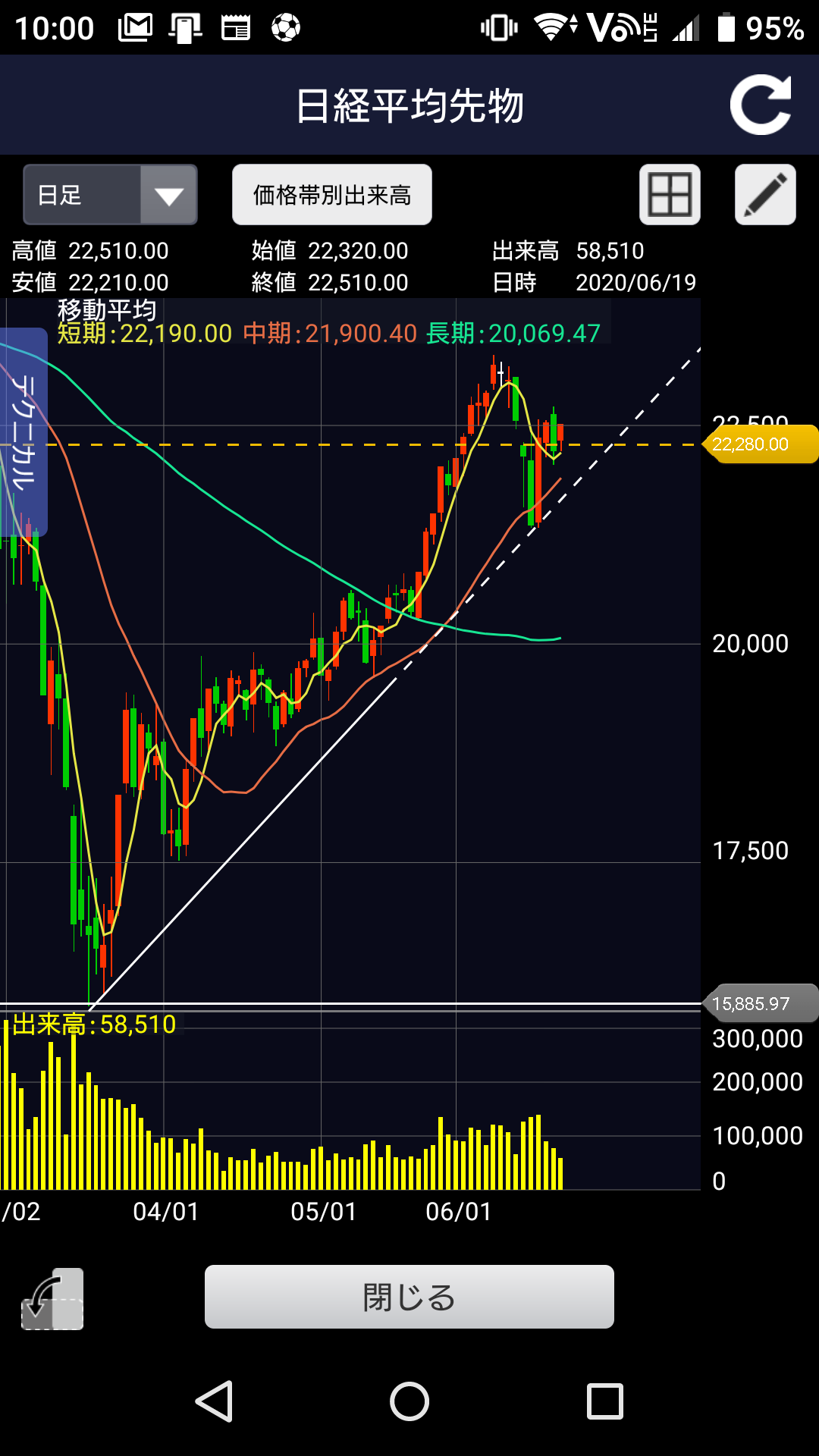Open the system home screen
819x1456 pixels.
click(x=409, y=1401)
